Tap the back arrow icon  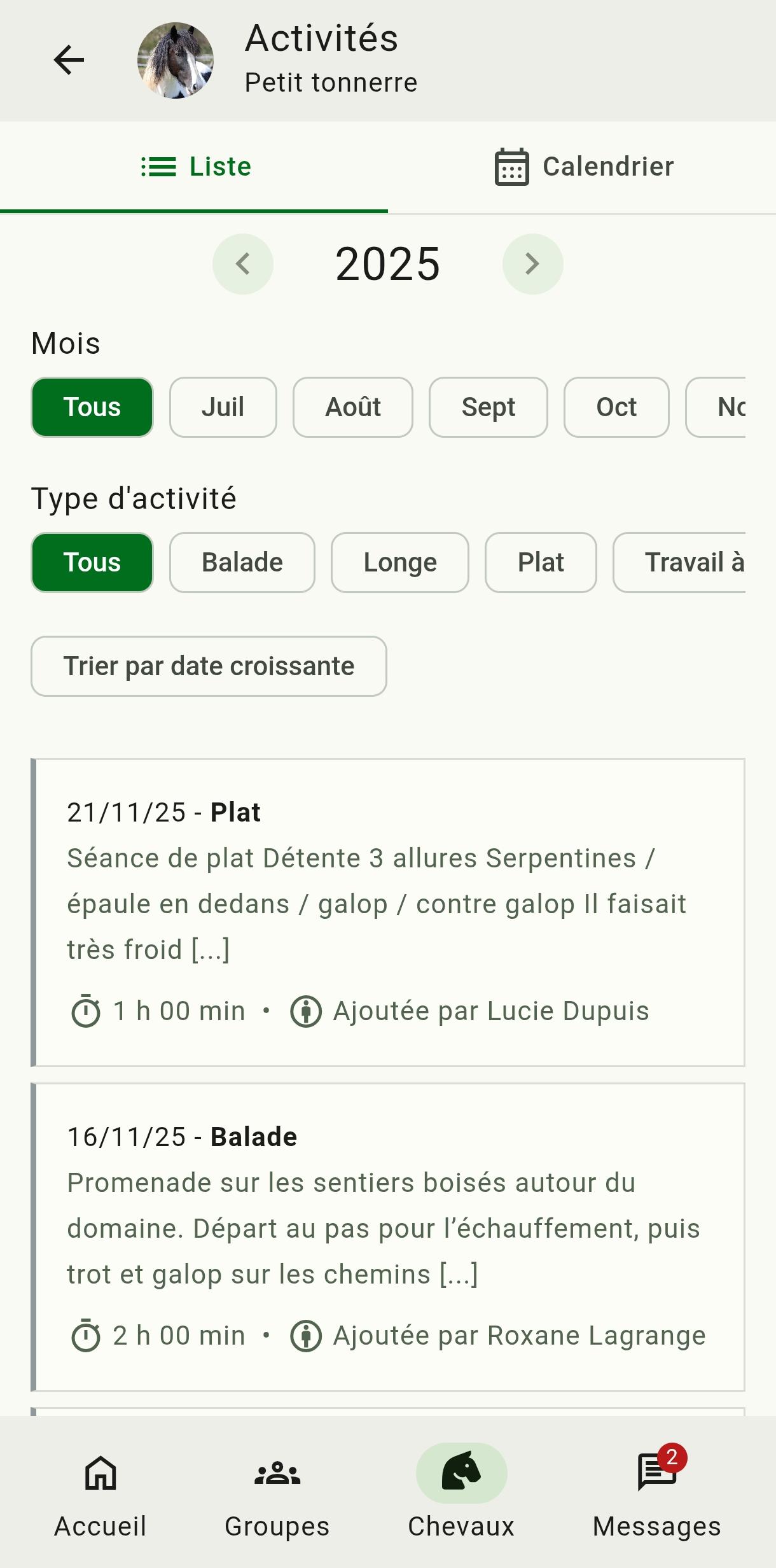coord(70,59)
